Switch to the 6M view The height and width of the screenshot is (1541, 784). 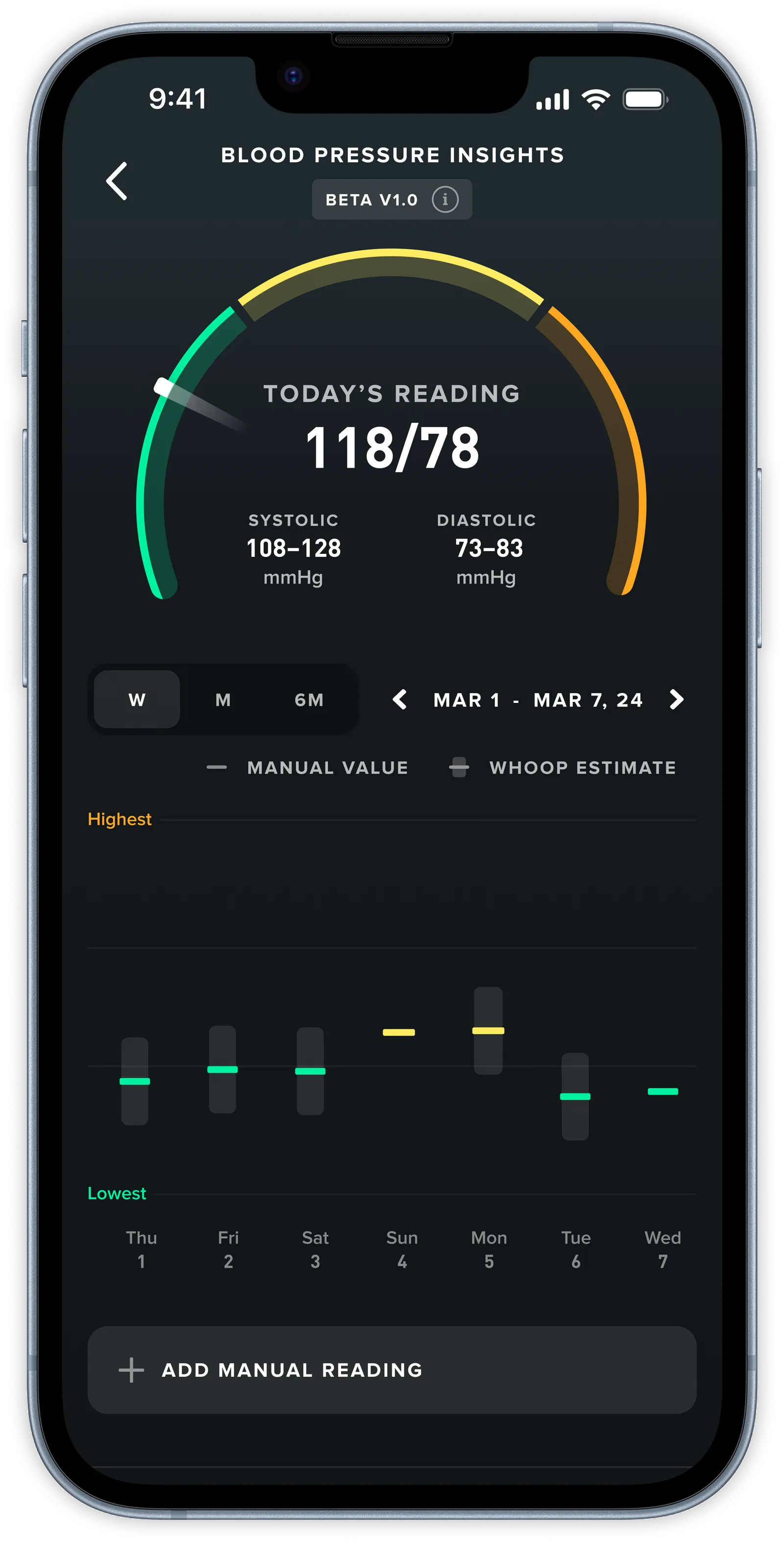click(309, 699)
